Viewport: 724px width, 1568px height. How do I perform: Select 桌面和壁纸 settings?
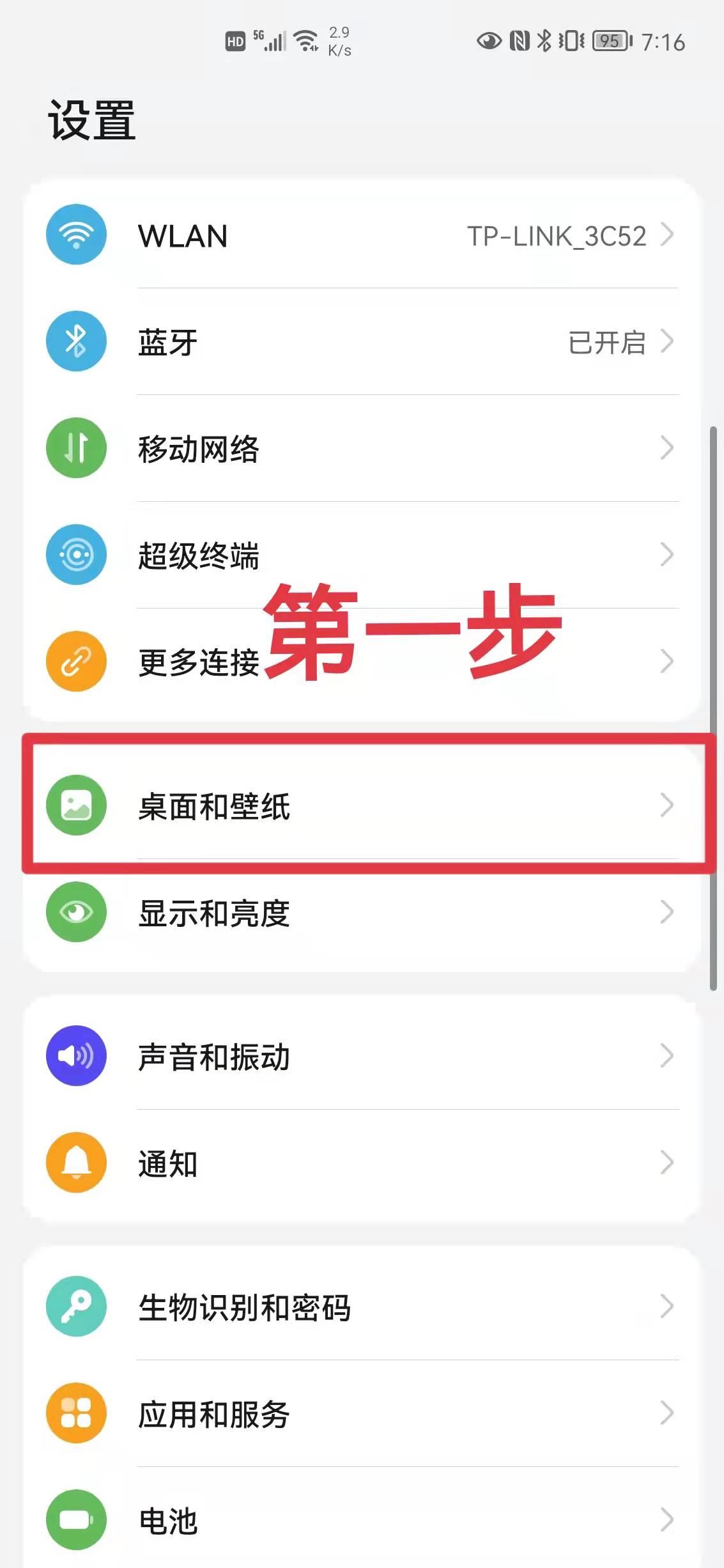[362, 805]
